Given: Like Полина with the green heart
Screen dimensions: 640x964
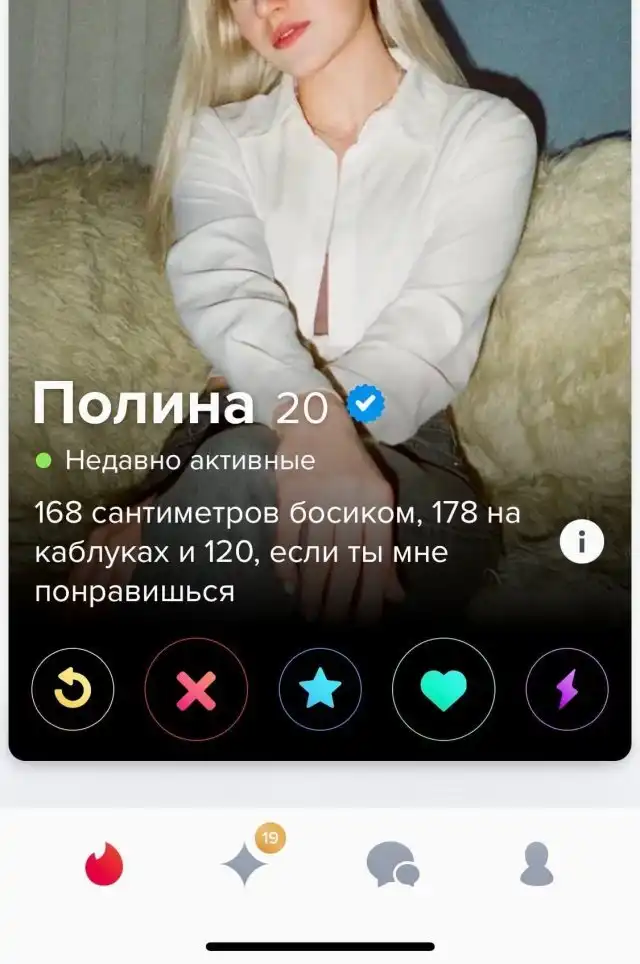Looking at the screenshot, I should tap(443, 690).
